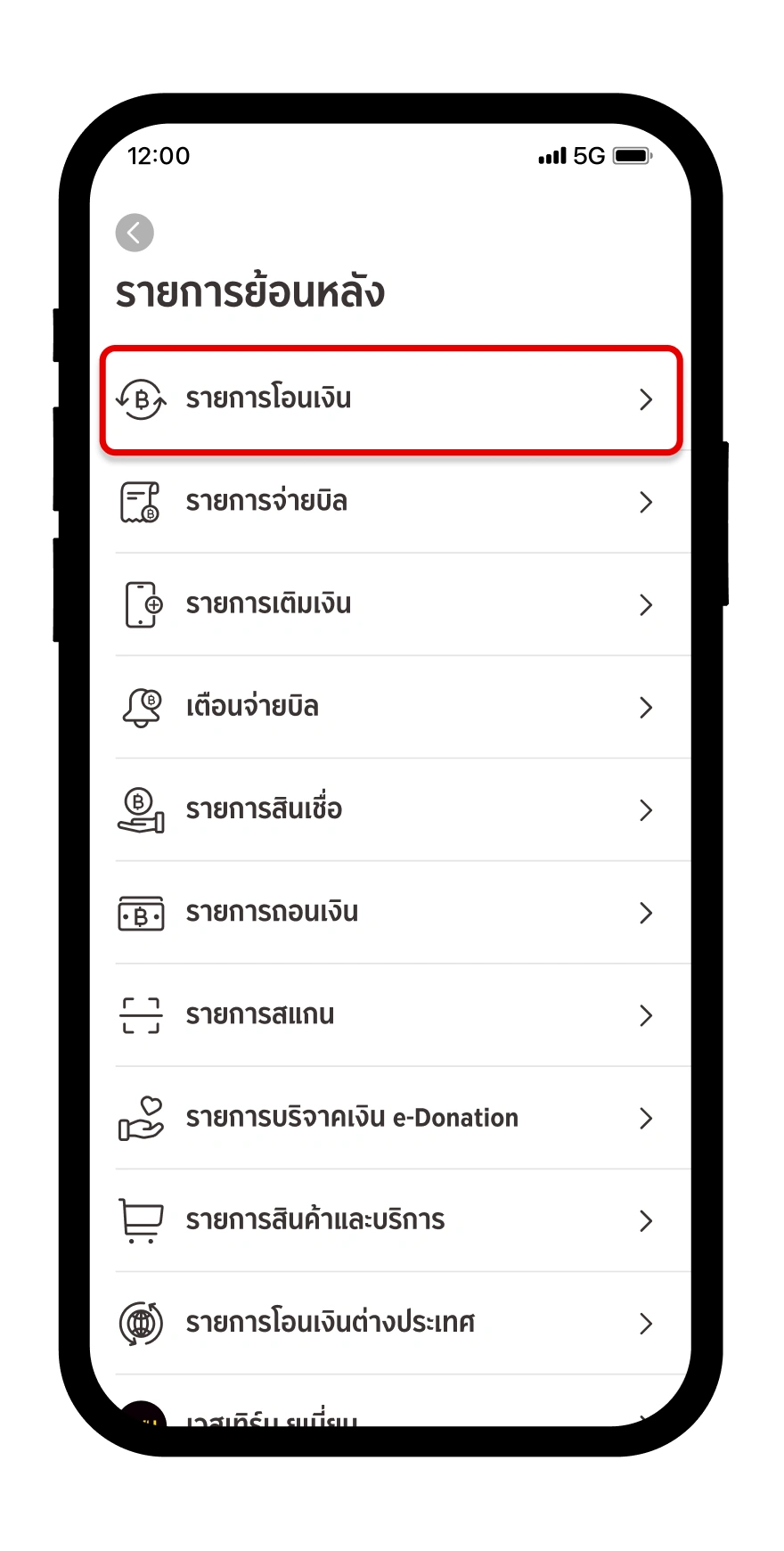This screenshot has width=784, height=1551.
Task: View รายการสินเชื่อ loan history
Action: pyautogui.click(x=390, y=809)
